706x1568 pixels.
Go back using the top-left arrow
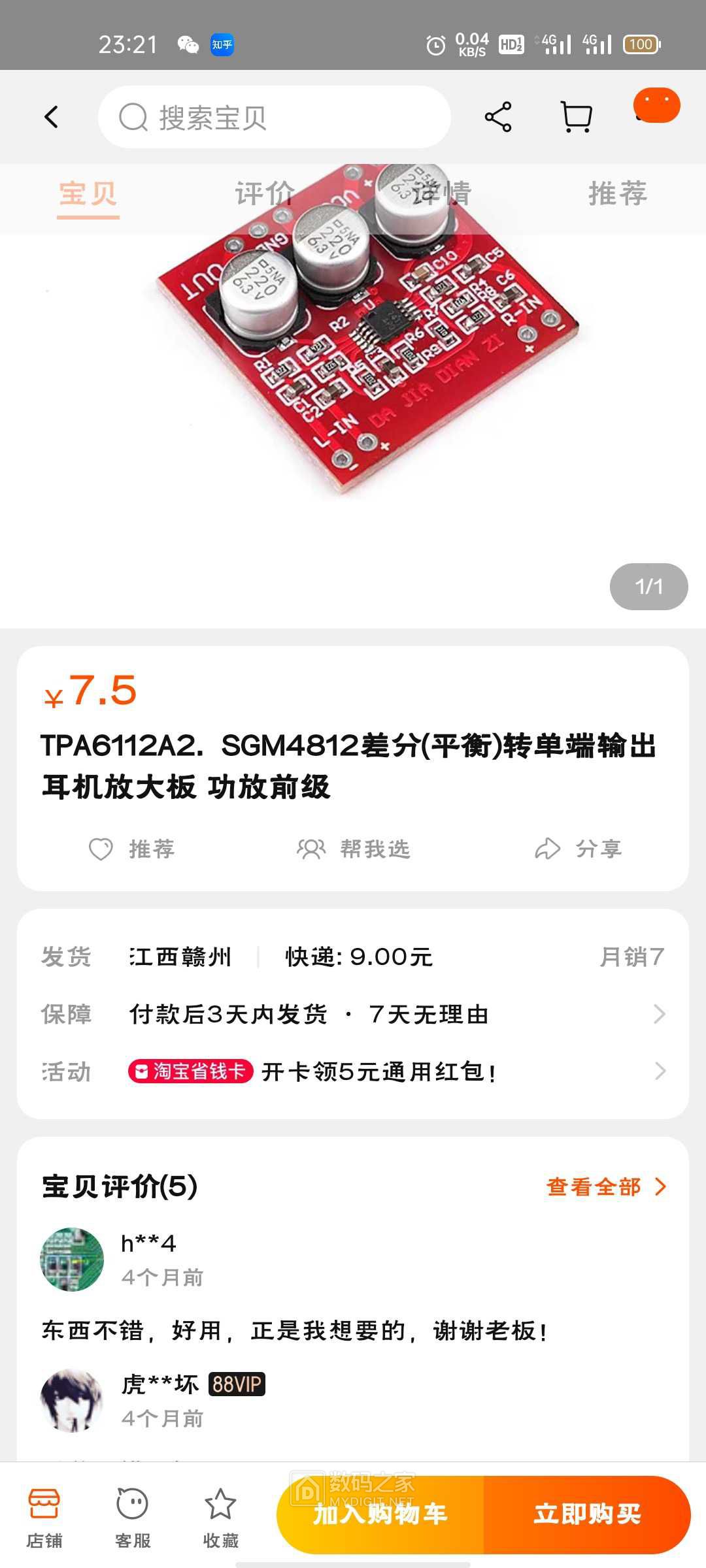(51, 118)
